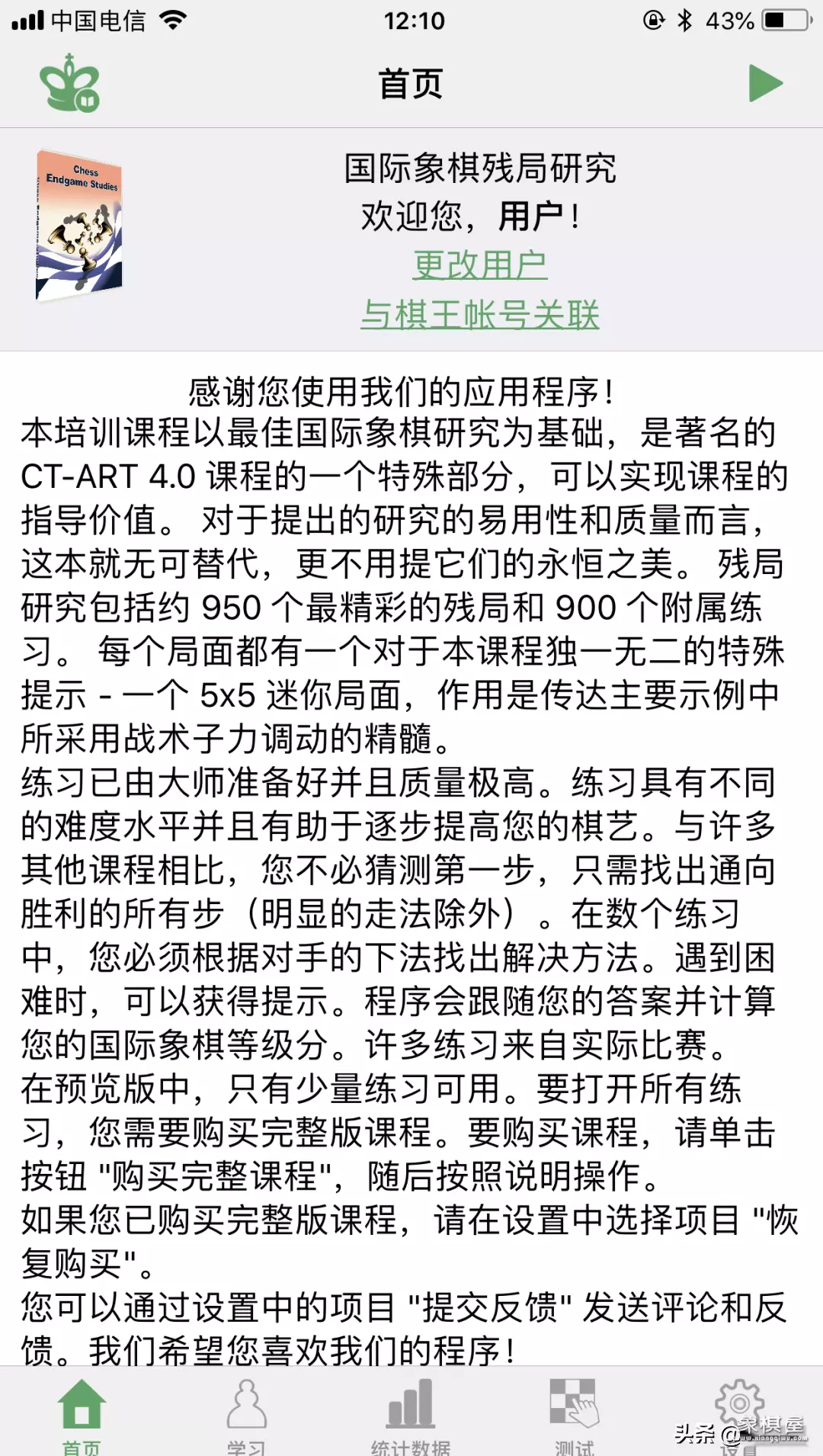Switch to the 测试 tab

574,1415
